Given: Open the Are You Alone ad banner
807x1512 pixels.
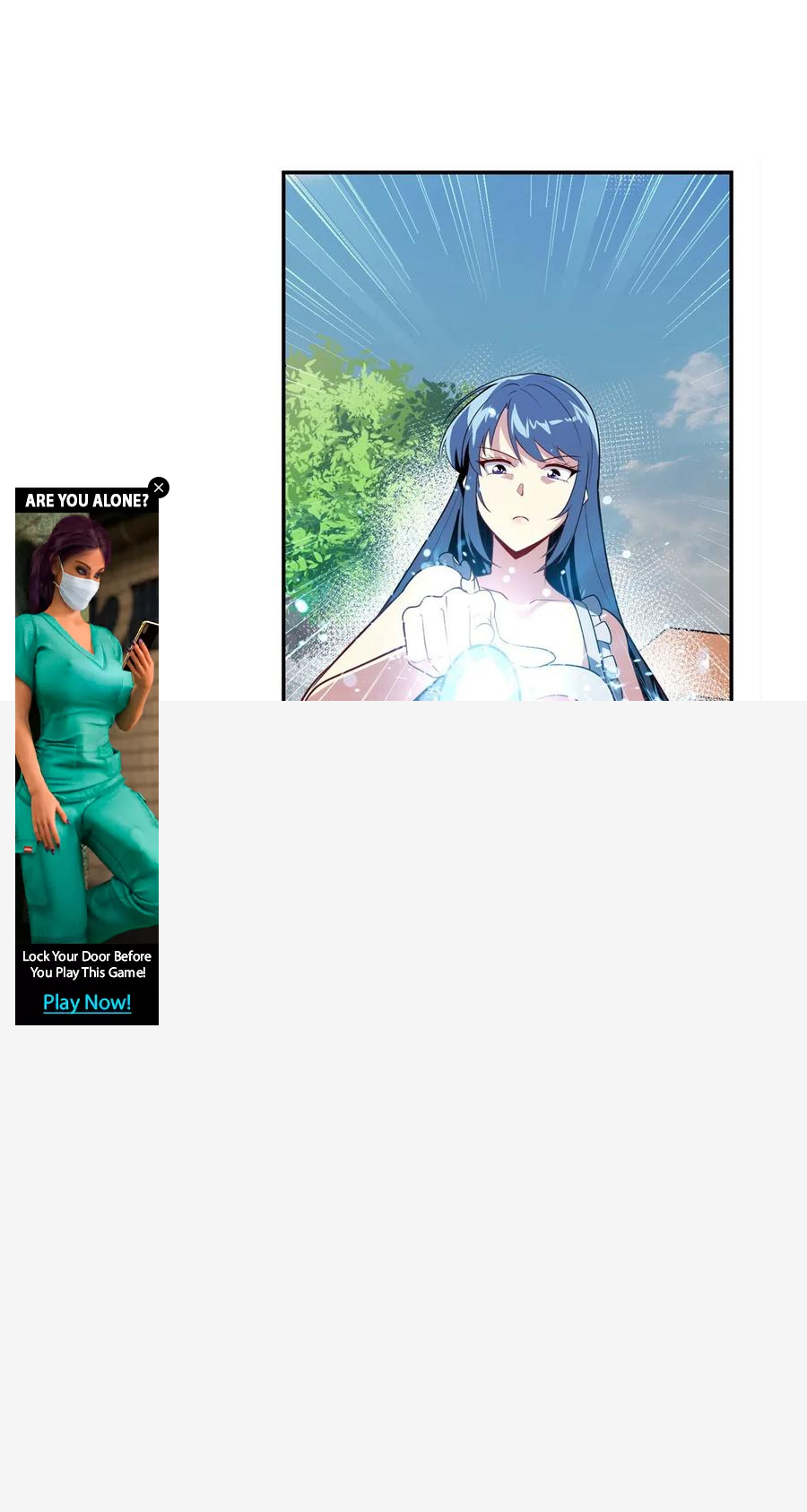Looking at the screenshot, I should (87, 756).
